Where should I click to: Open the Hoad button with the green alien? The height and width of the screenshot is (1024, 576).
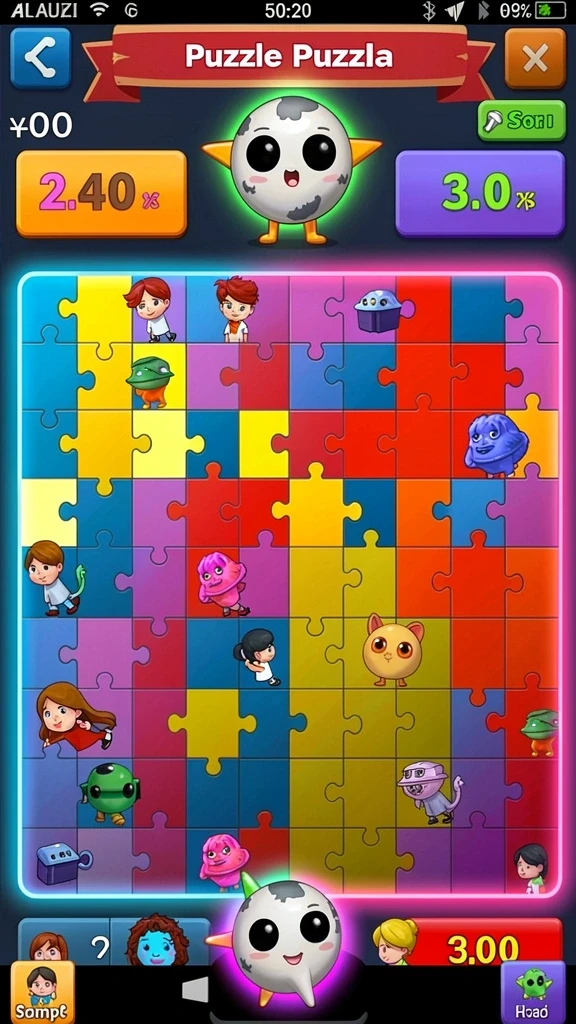(x=533, y=992)
